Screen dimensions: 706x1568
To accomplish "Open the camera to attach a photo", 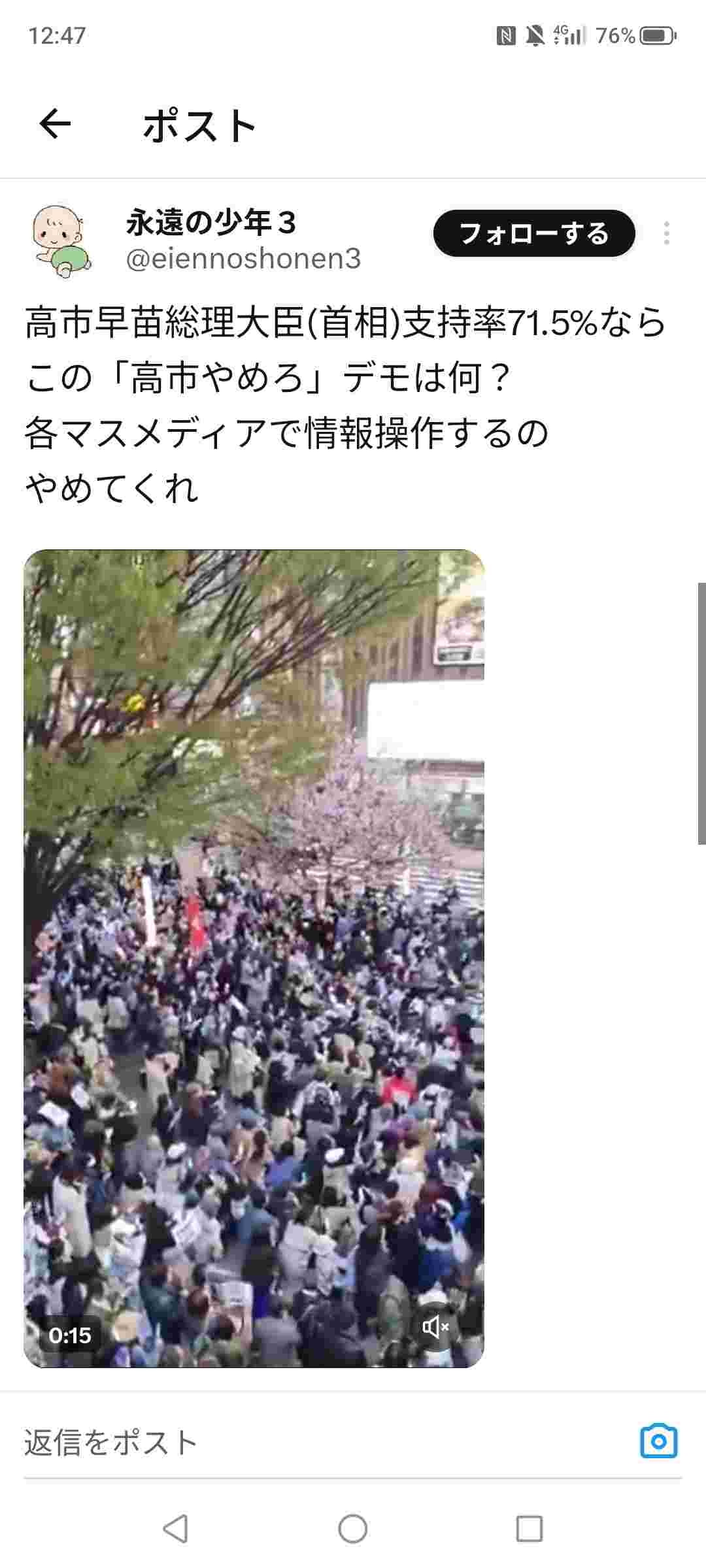I will coord(658,1441).
